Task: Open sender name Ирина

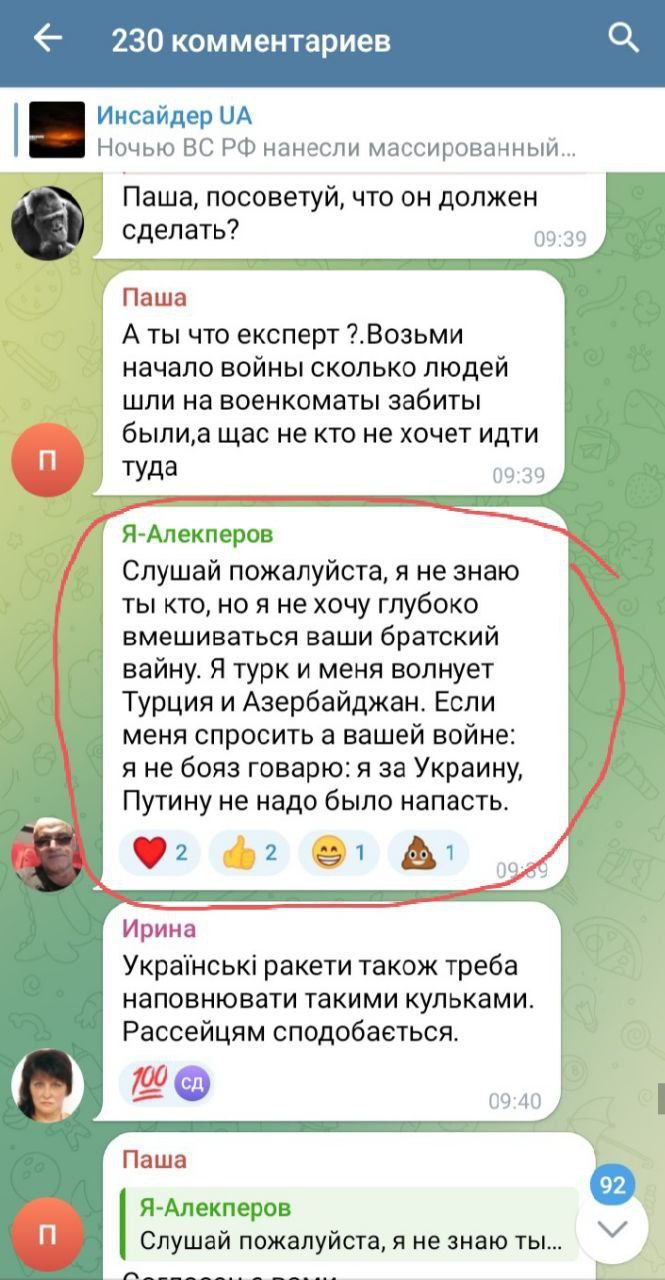Action: pos(159,928)
